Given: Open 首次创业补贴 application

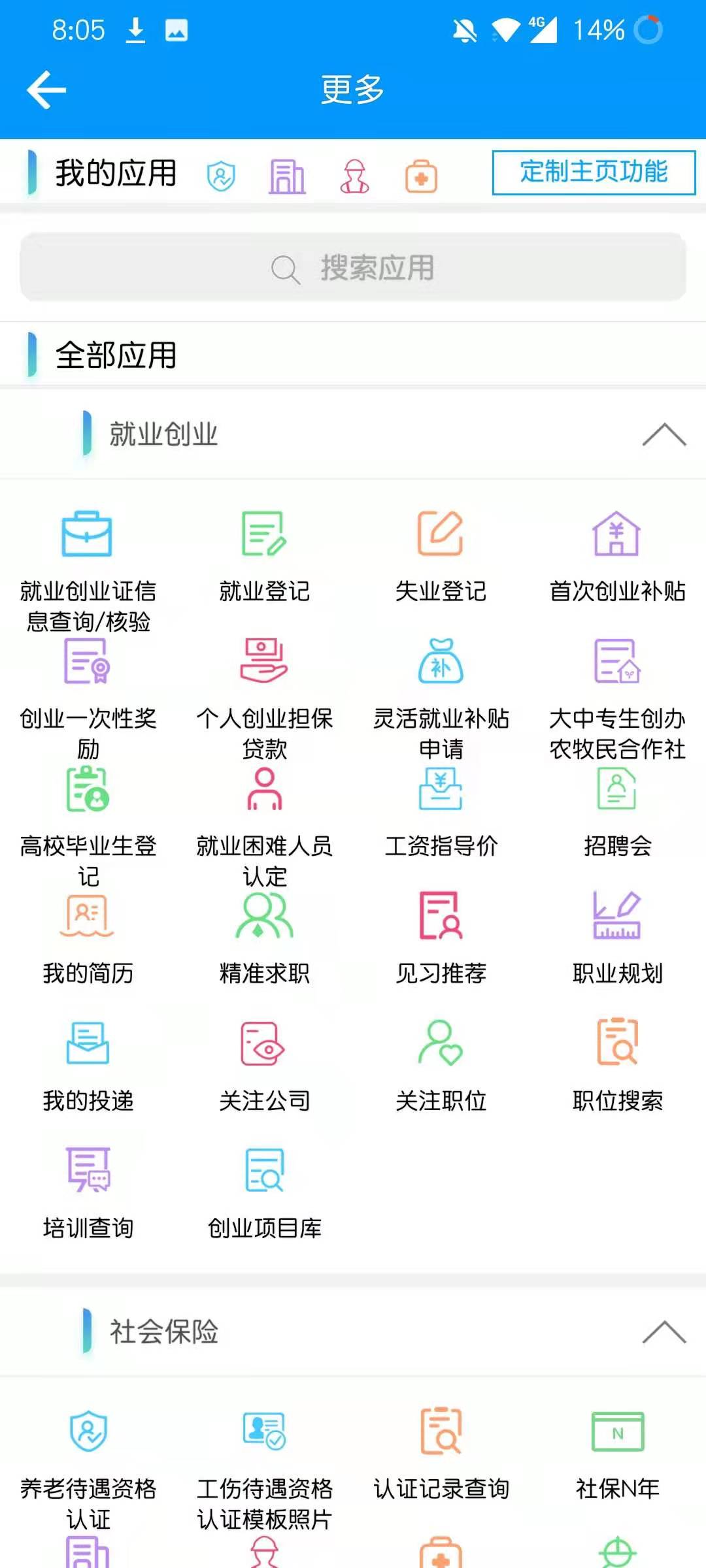Looking at the screenshot, I should (616, 562).
